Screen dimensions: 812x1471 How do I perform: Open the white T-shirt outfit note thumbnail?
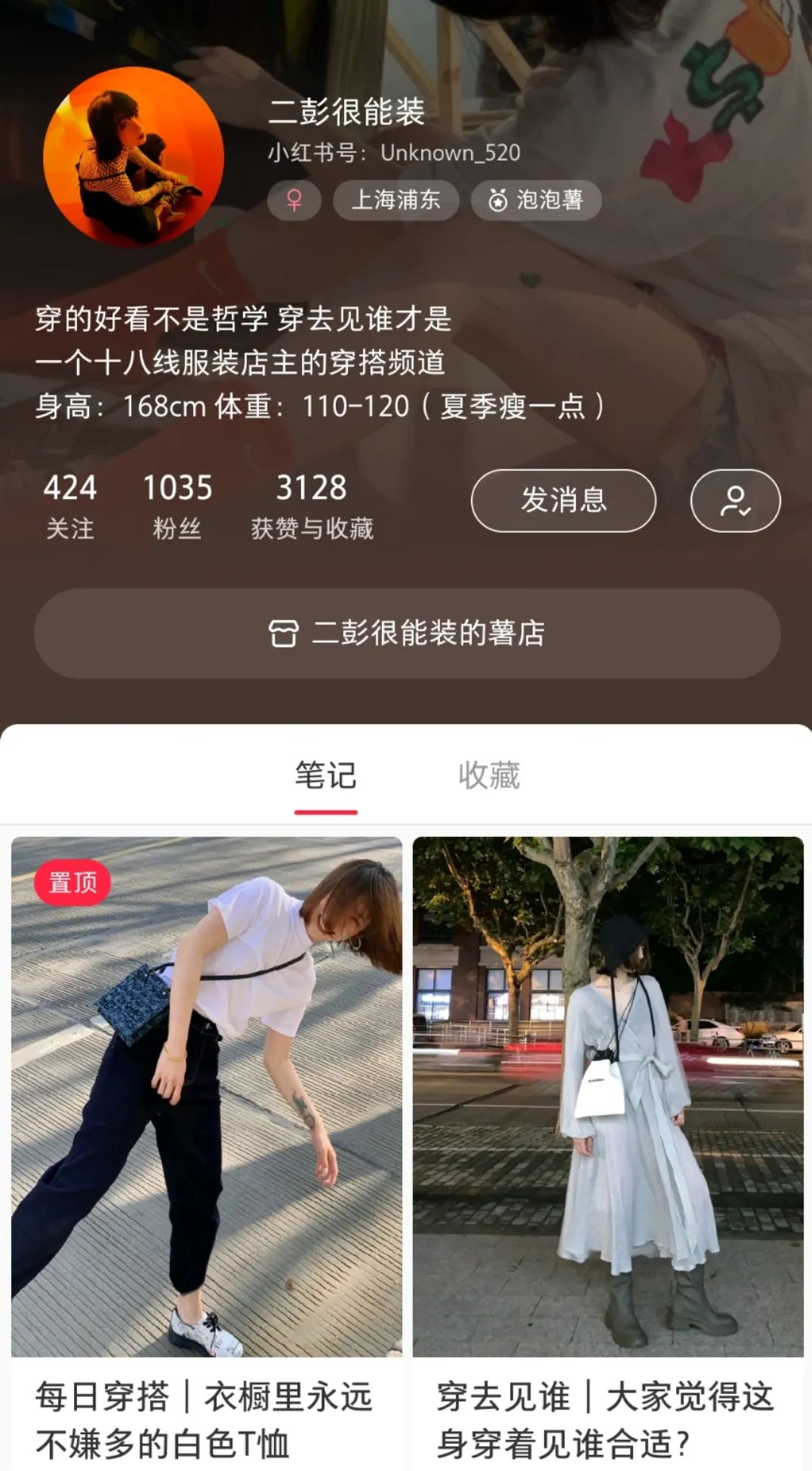tap(205, 1094)
